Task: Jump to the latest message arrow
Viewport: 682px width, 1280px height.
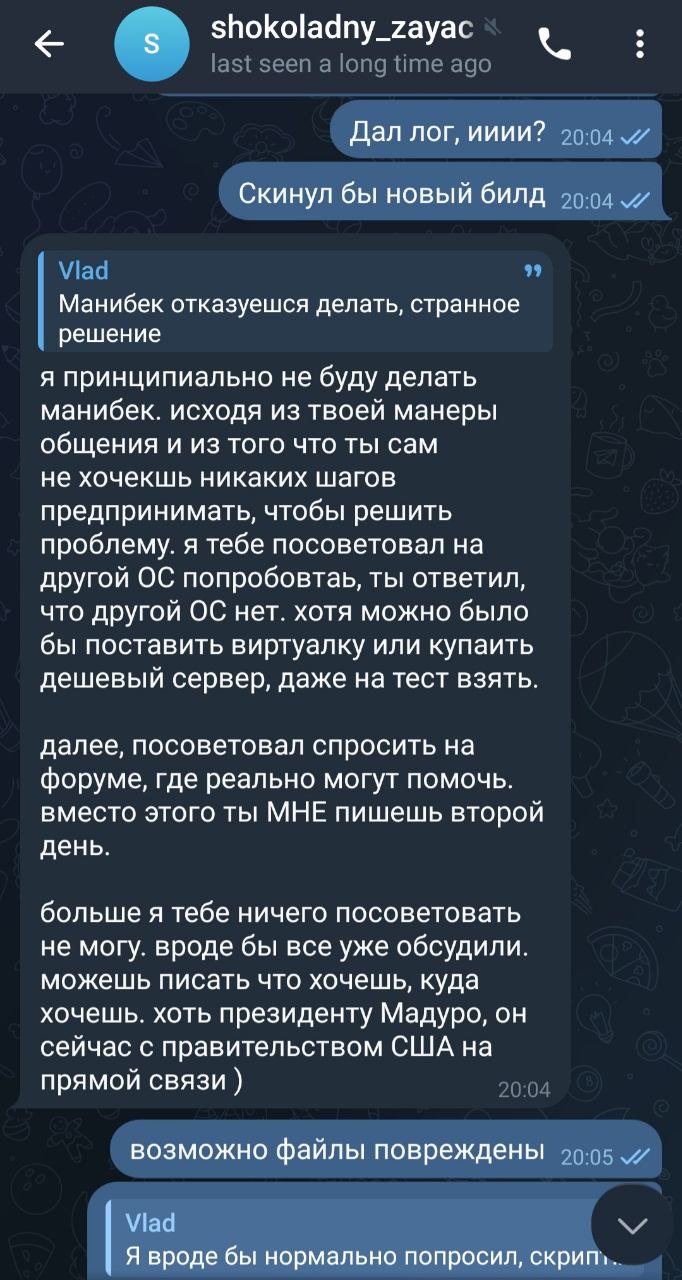Action: tap(632, 1225)
